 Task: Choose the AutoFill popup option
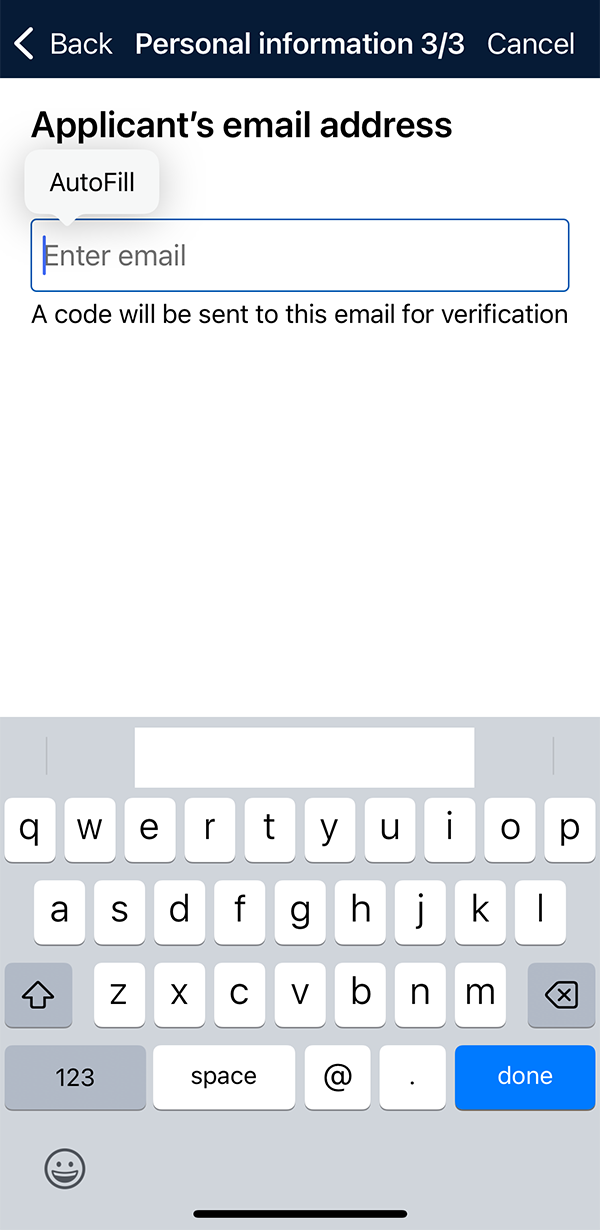tap(92, 182)
